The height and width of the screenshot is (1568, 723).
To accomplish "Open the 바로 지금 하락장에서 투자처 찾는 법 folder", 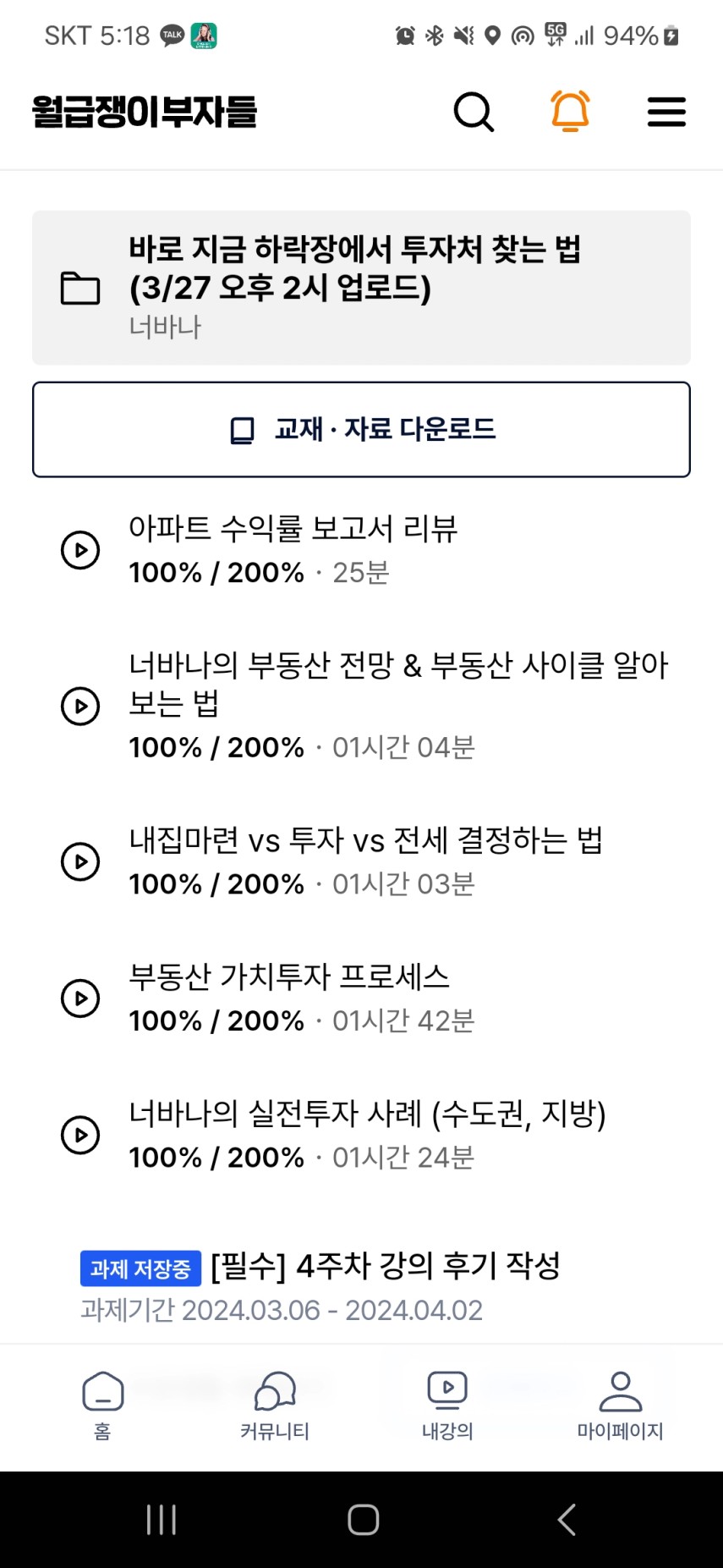I will (361, 288).
